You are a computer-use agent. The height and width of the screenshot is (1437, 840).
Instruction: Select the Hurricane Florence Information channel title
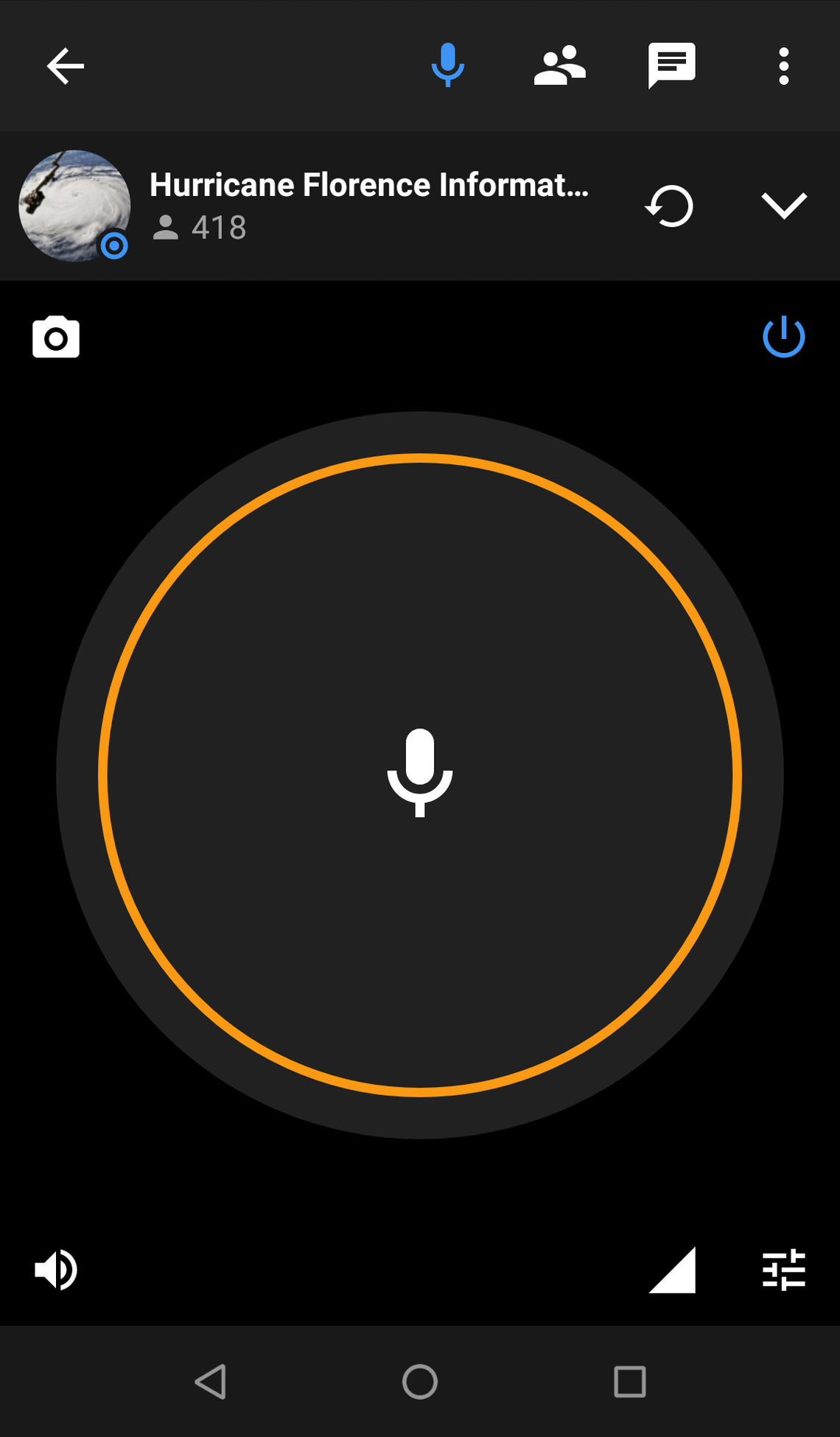(x=370, y=184)
